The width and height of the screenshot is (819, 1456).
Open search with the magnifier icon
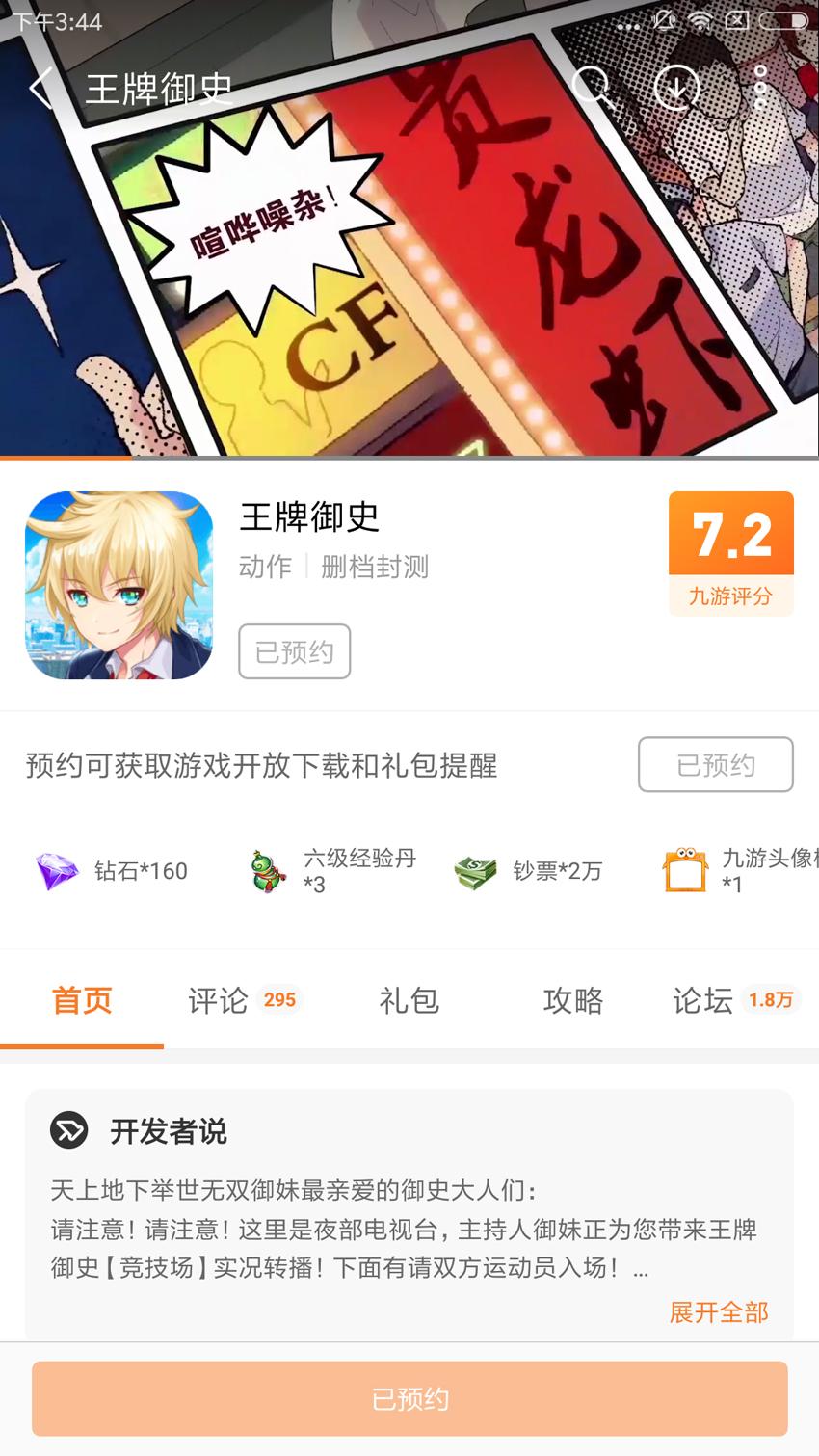(x=592, y=88)
